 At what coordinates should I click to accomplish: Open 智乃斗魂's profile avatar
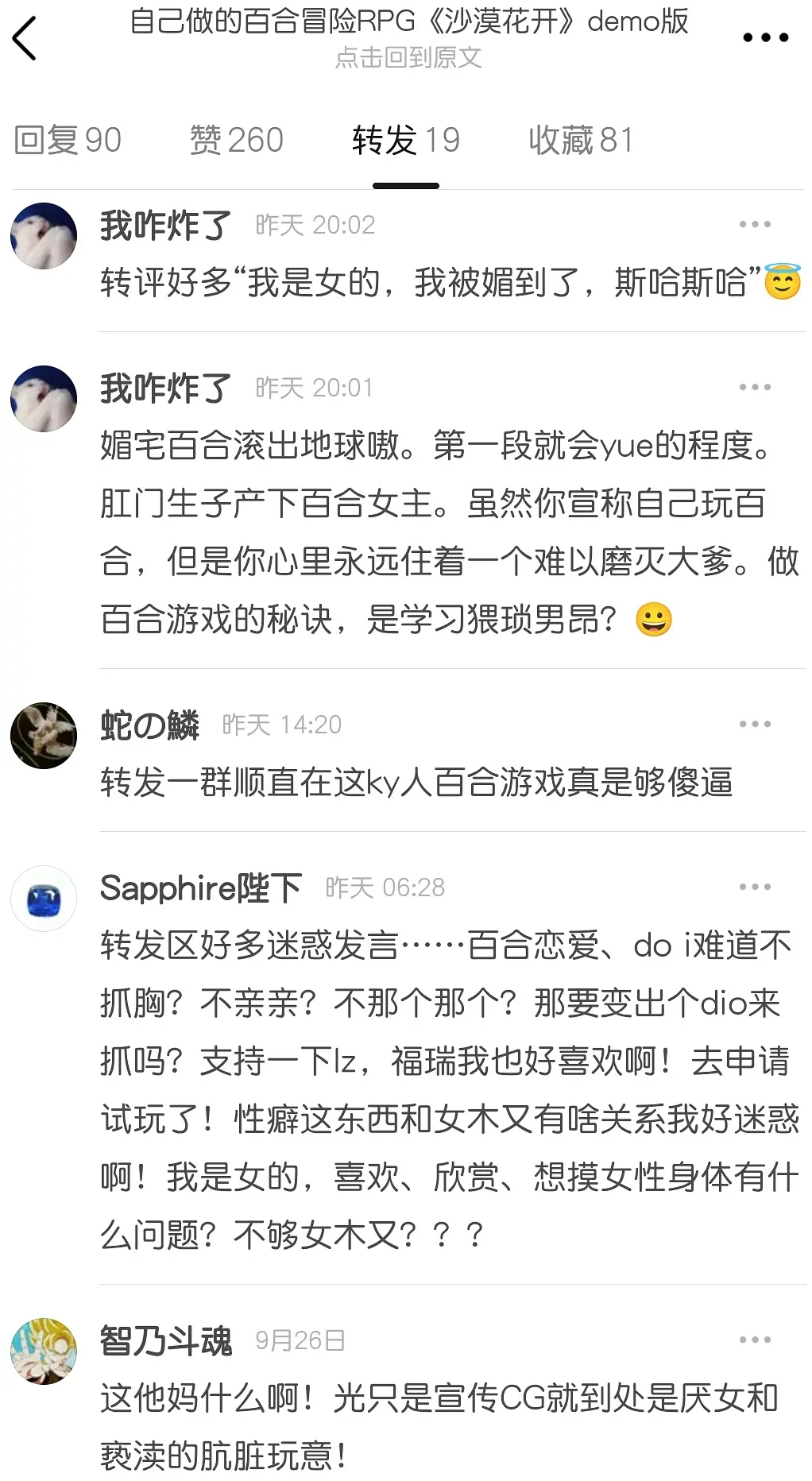[44, 1351]
